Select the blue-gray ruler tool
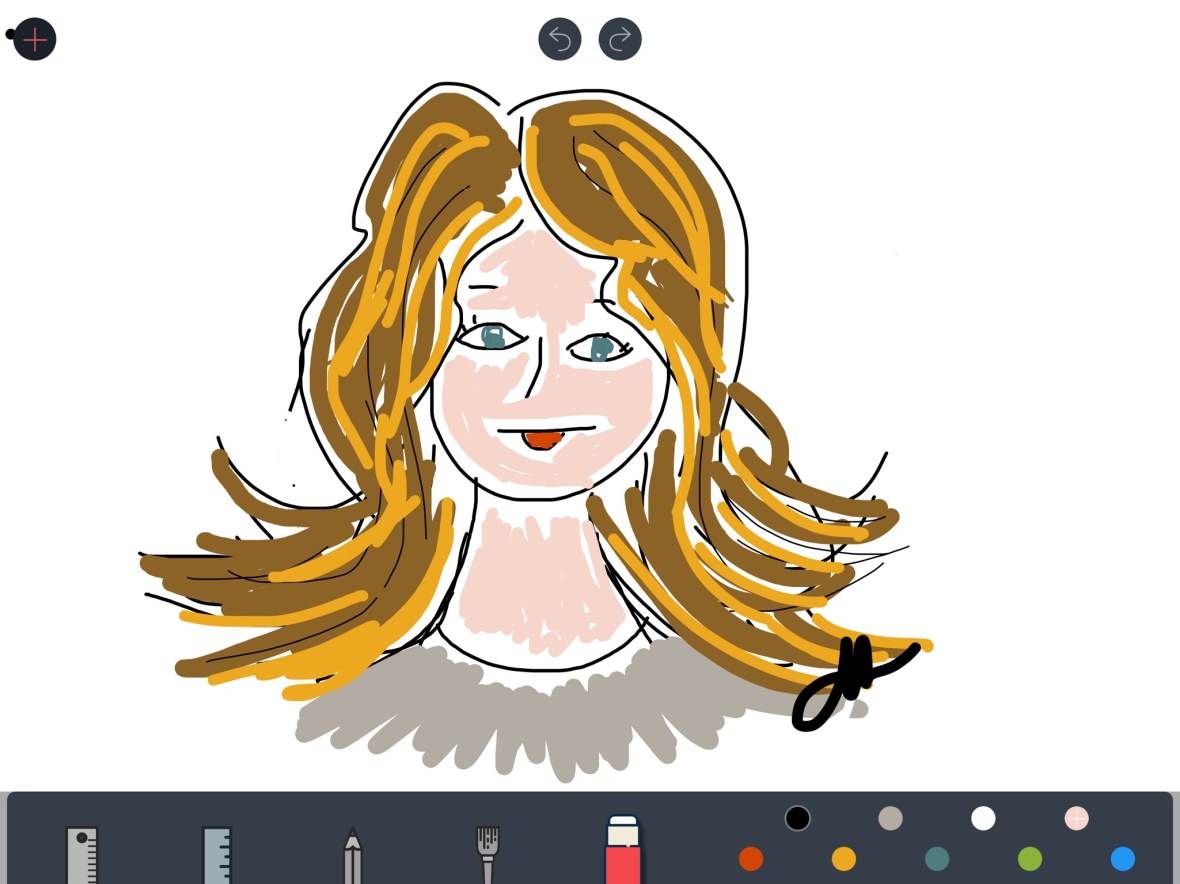1180x884 pixels. 217,855
